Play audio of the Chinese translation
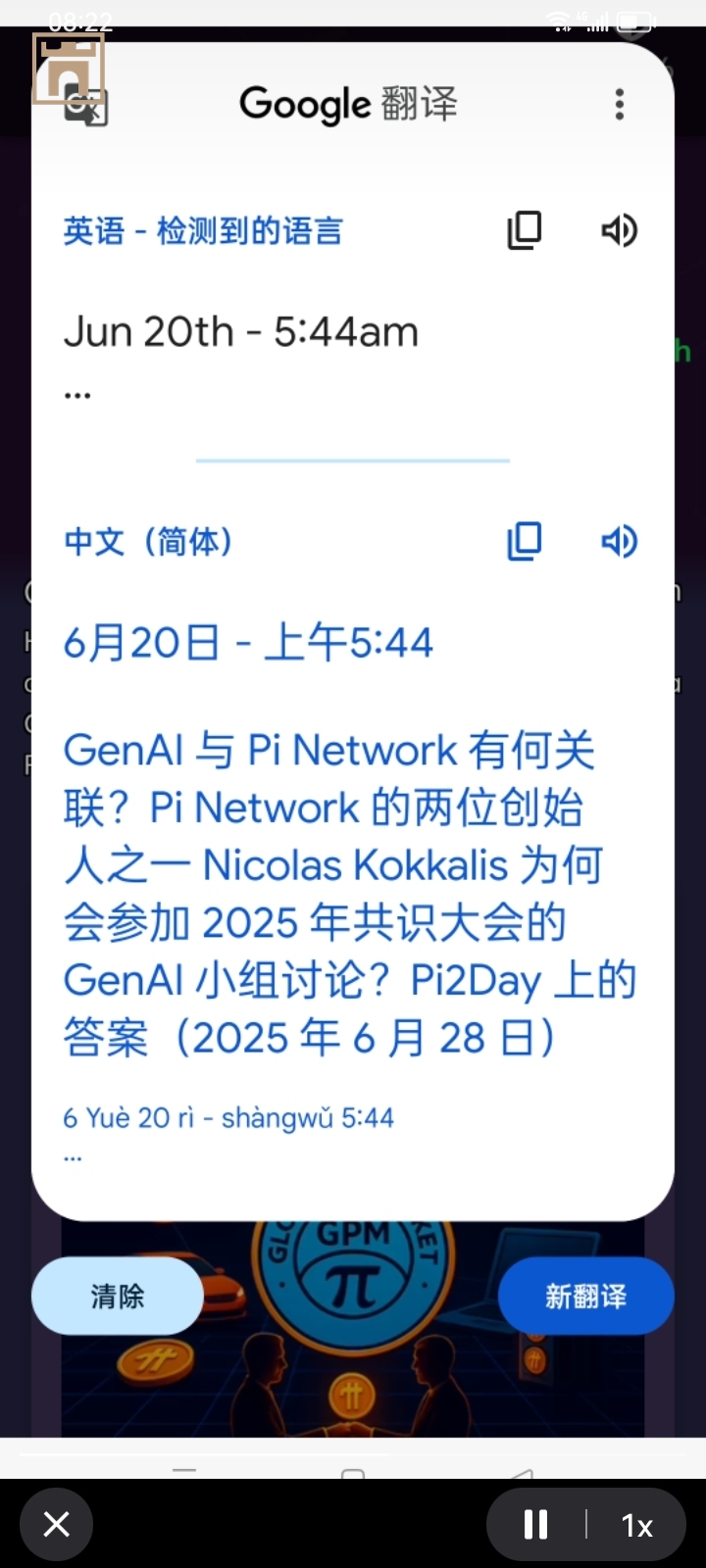 coord(619,541)
